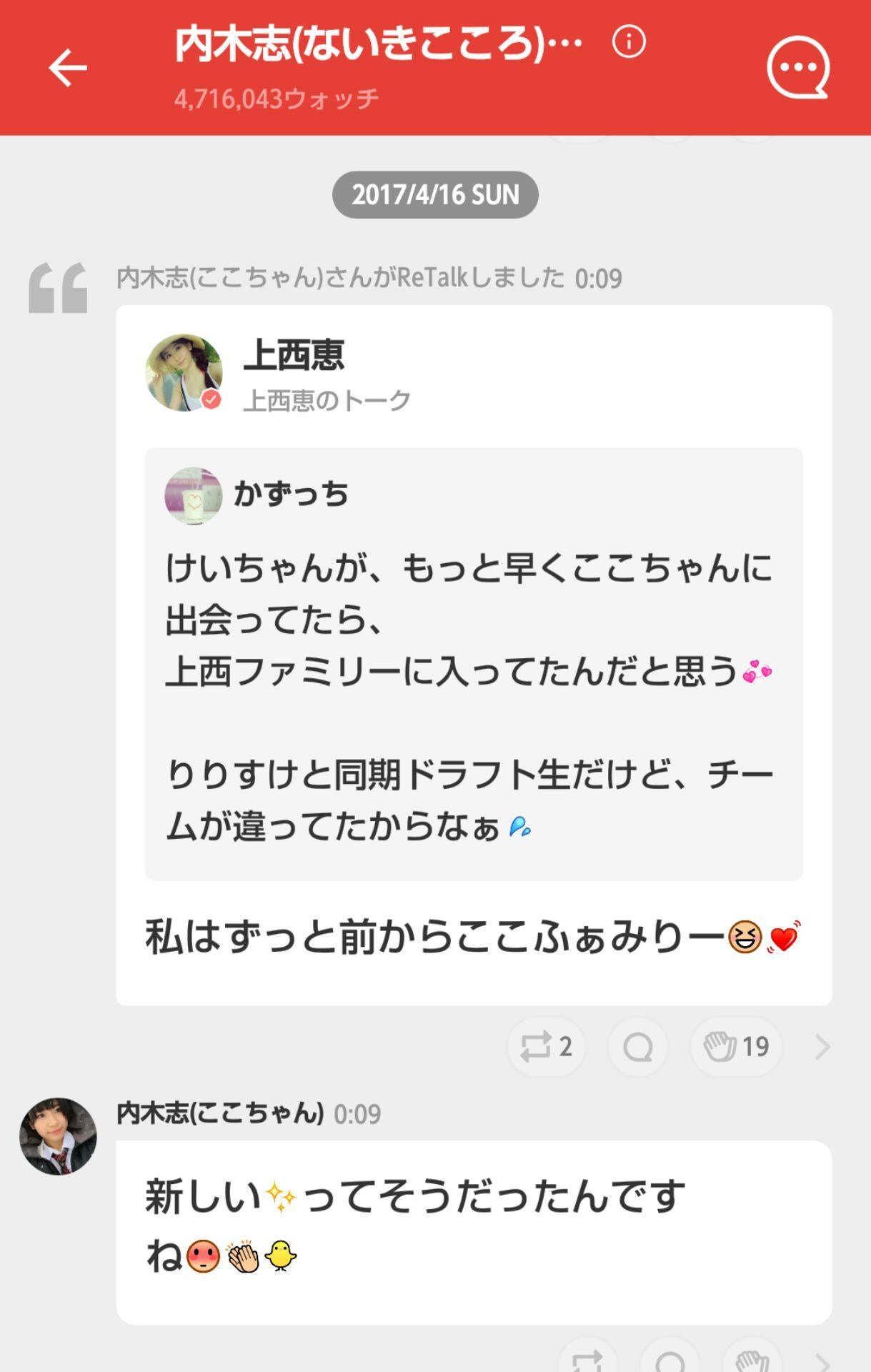View かずっち's avatar in quoted message
The image size is (871, 1372).
[193, 496]
